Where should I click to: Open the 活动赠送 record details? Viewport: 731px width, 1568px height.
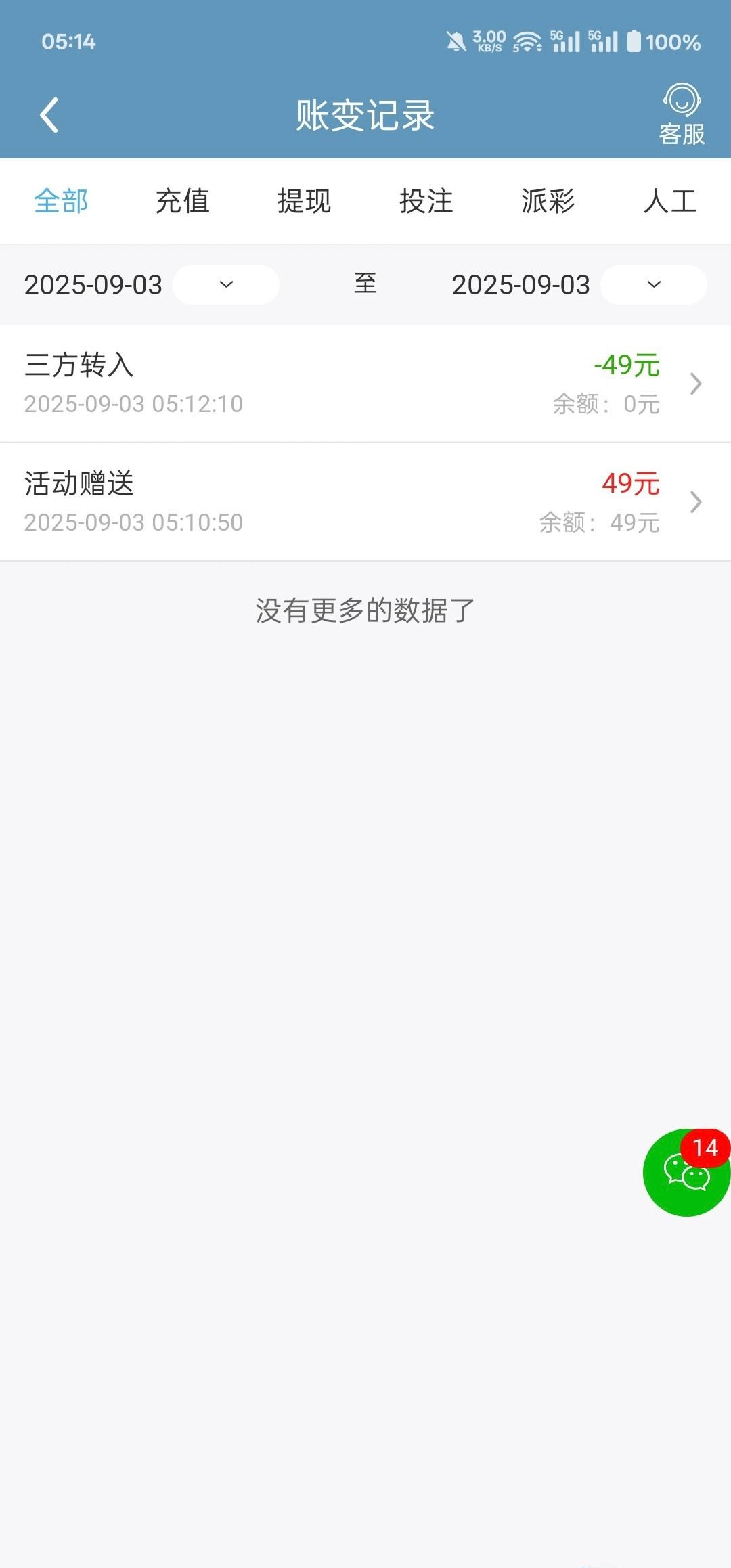365,502
